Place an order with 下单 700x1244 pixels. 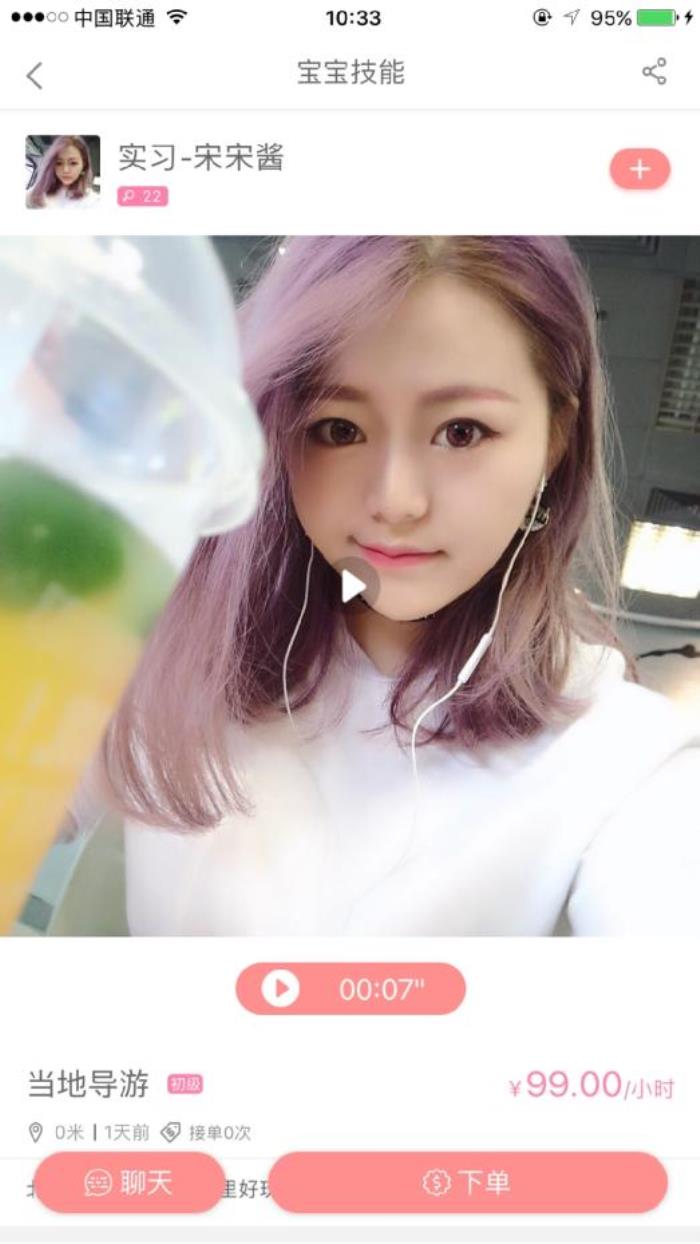(x=467, y=1183)
